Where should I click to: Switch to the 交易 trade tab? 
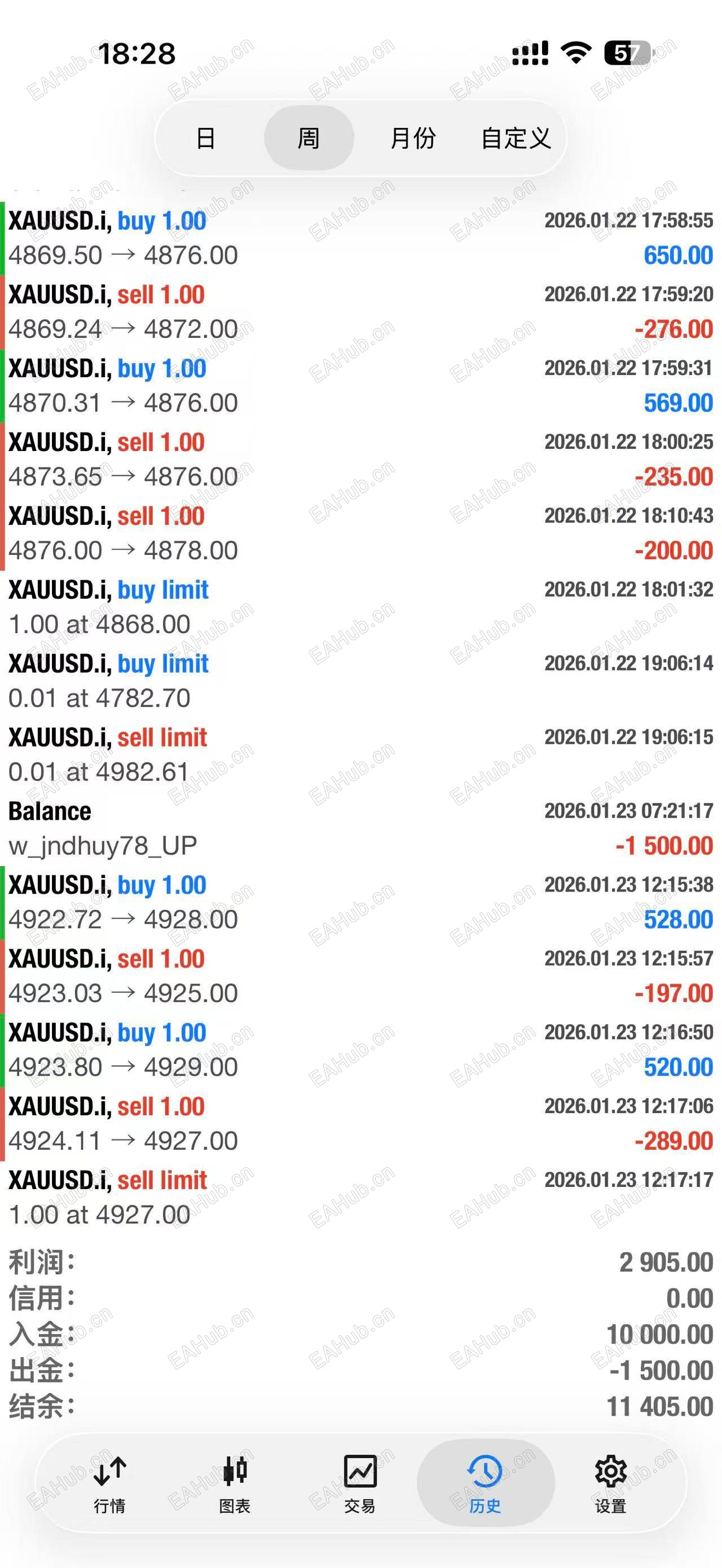pos(360,1482)
